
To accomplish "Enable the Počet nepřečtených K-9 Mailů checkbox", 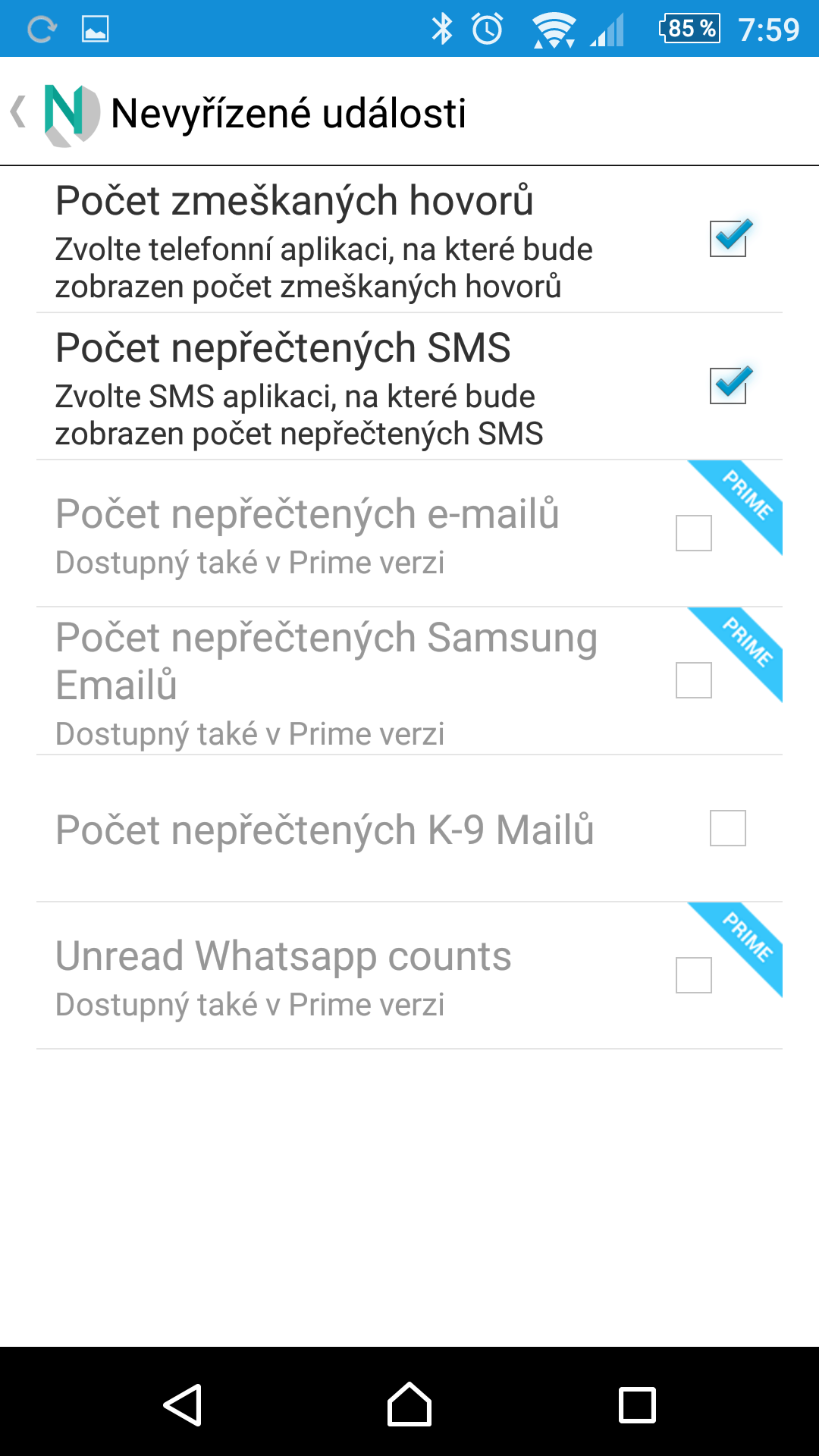I will 728,828.
